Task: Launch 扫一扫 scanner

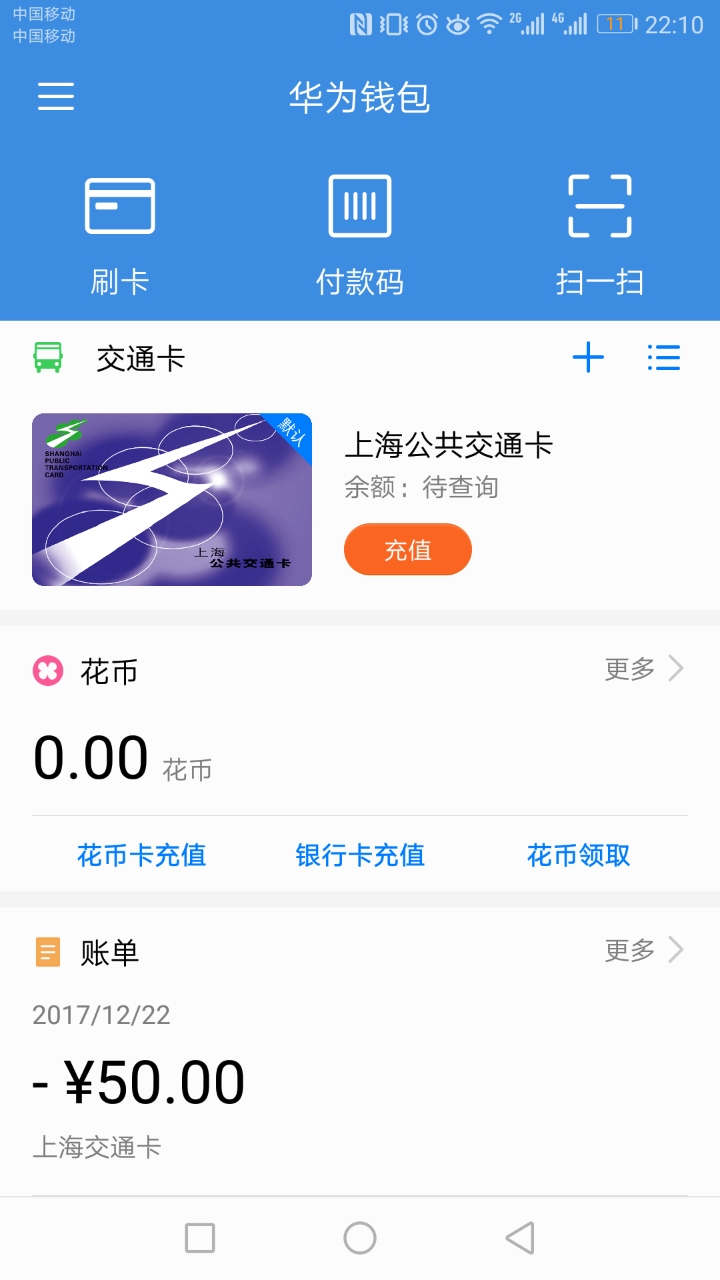Action: point(600,236)
